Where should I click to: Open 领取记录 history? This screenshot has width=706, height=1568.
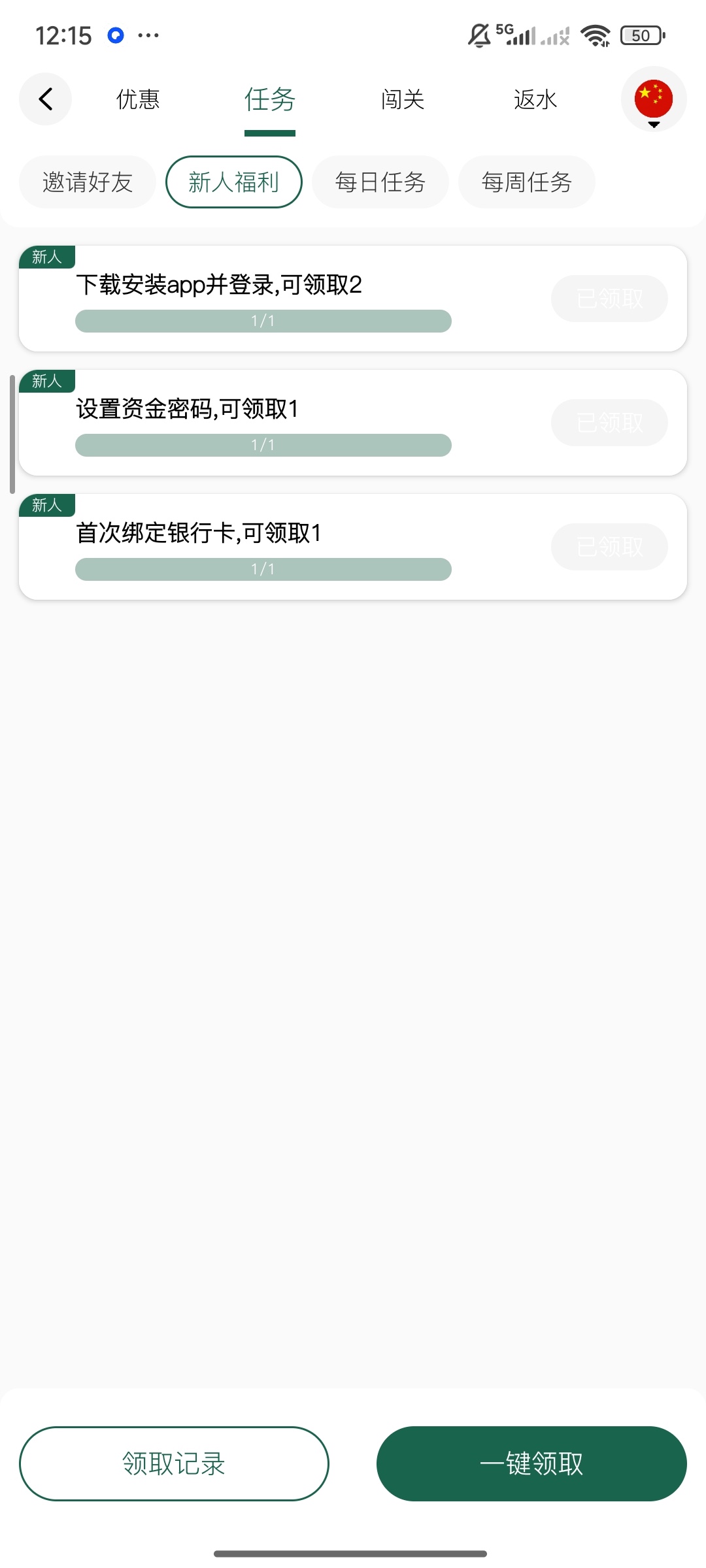(174, 1463)
